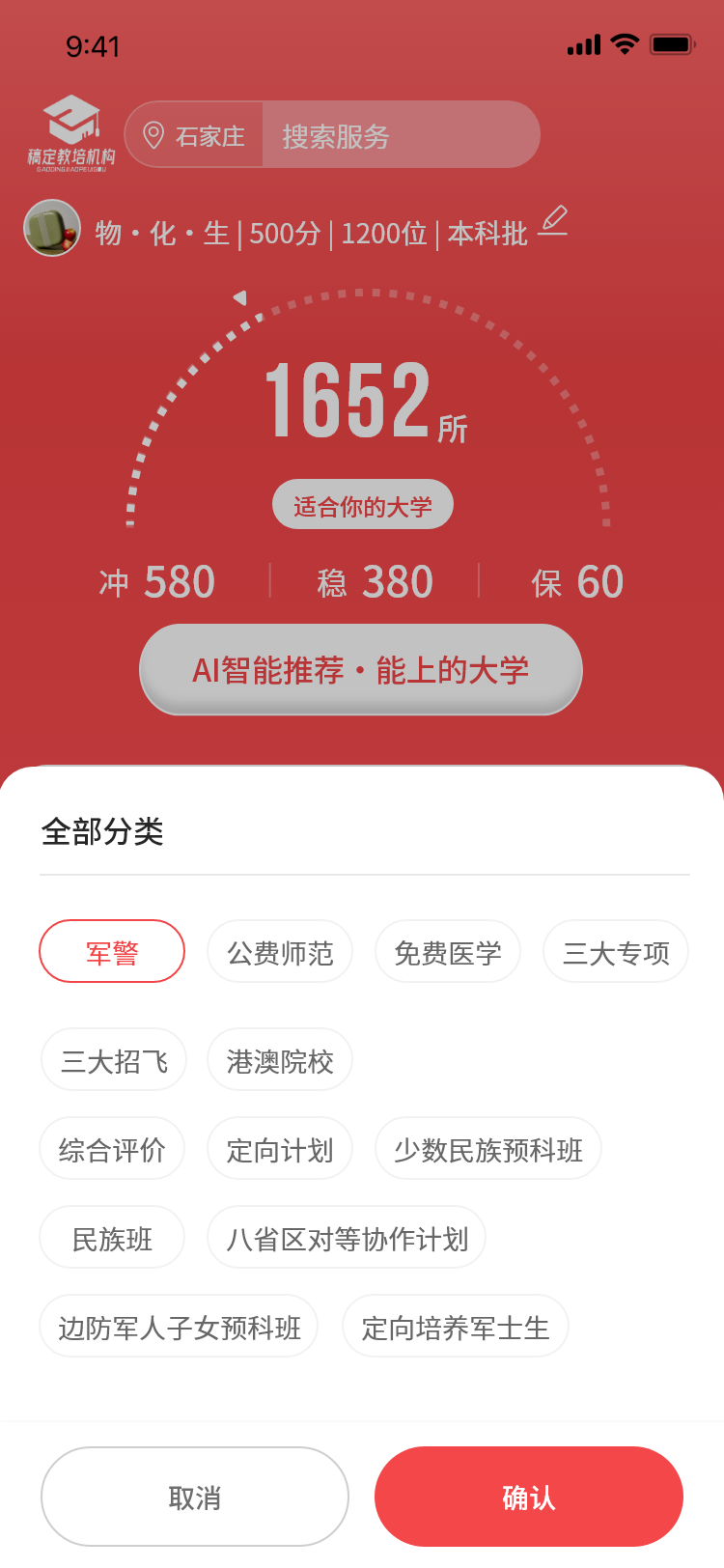Select 边防军人子女预科班 chip
This screenshot has width=724, height=1568.
click(x=179, y=1327)
